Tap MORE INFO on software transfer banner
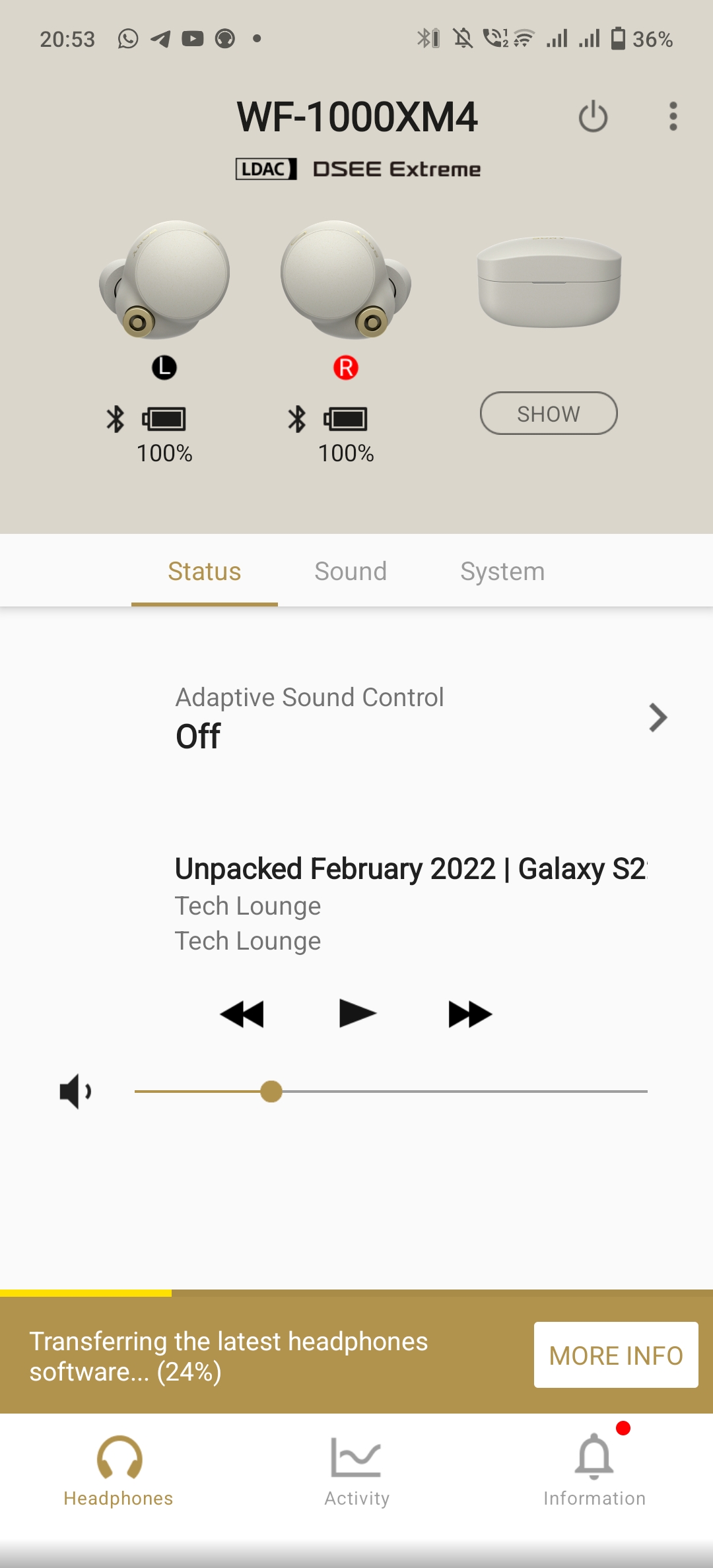The width and height of the screenshot is (713, 1568). point(615,1356)
